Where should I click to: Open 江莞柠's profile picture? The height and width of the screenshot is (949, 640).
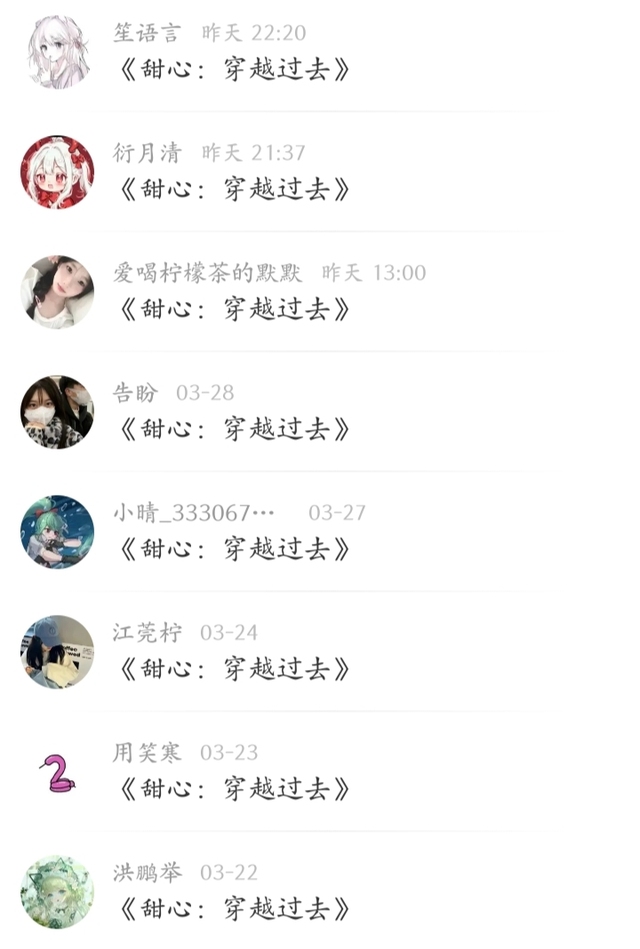pyautogui.click(x=57, y=652)
